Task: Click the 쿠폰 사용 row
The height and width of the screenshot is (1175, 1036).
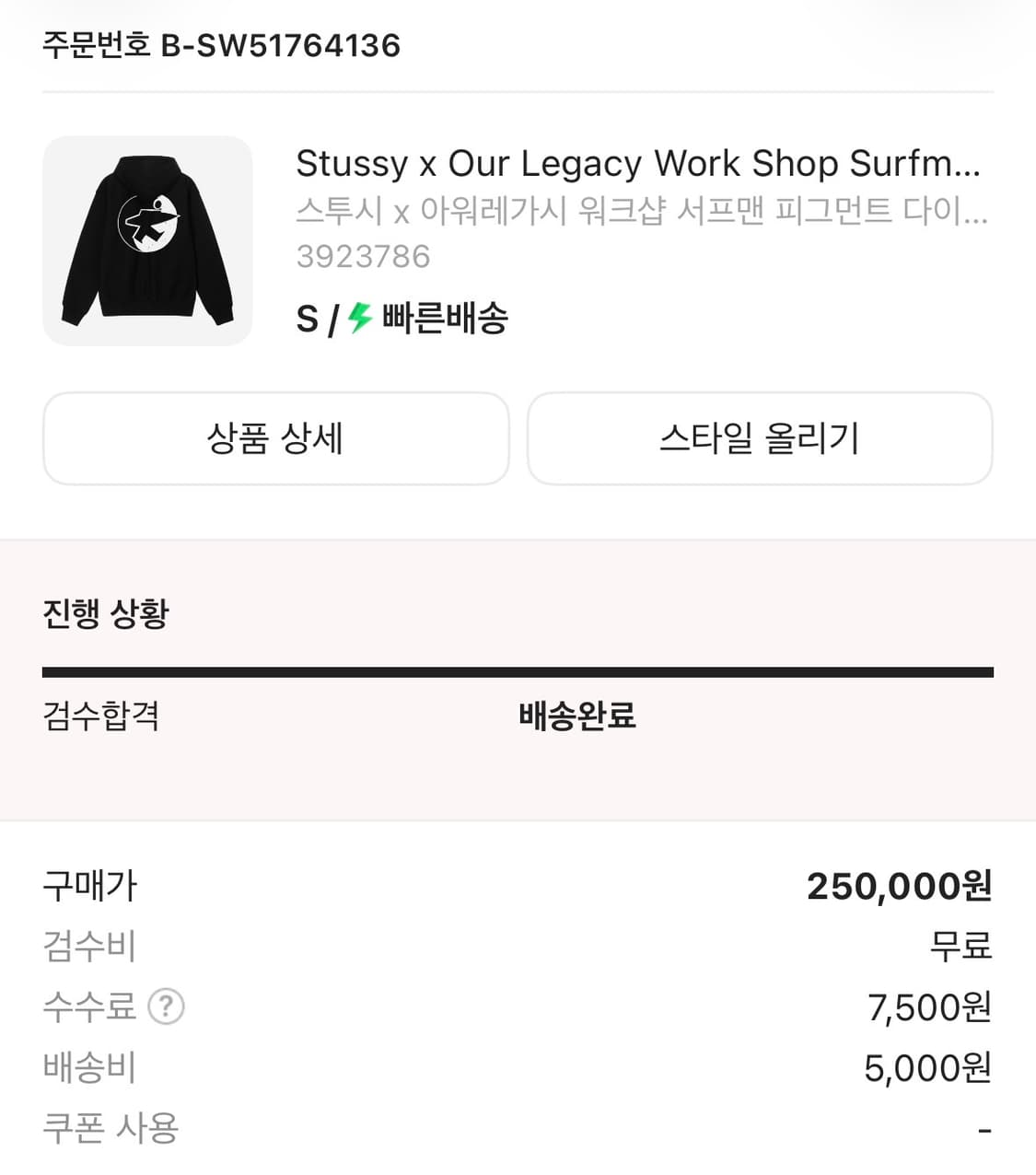Action: 109,1127
